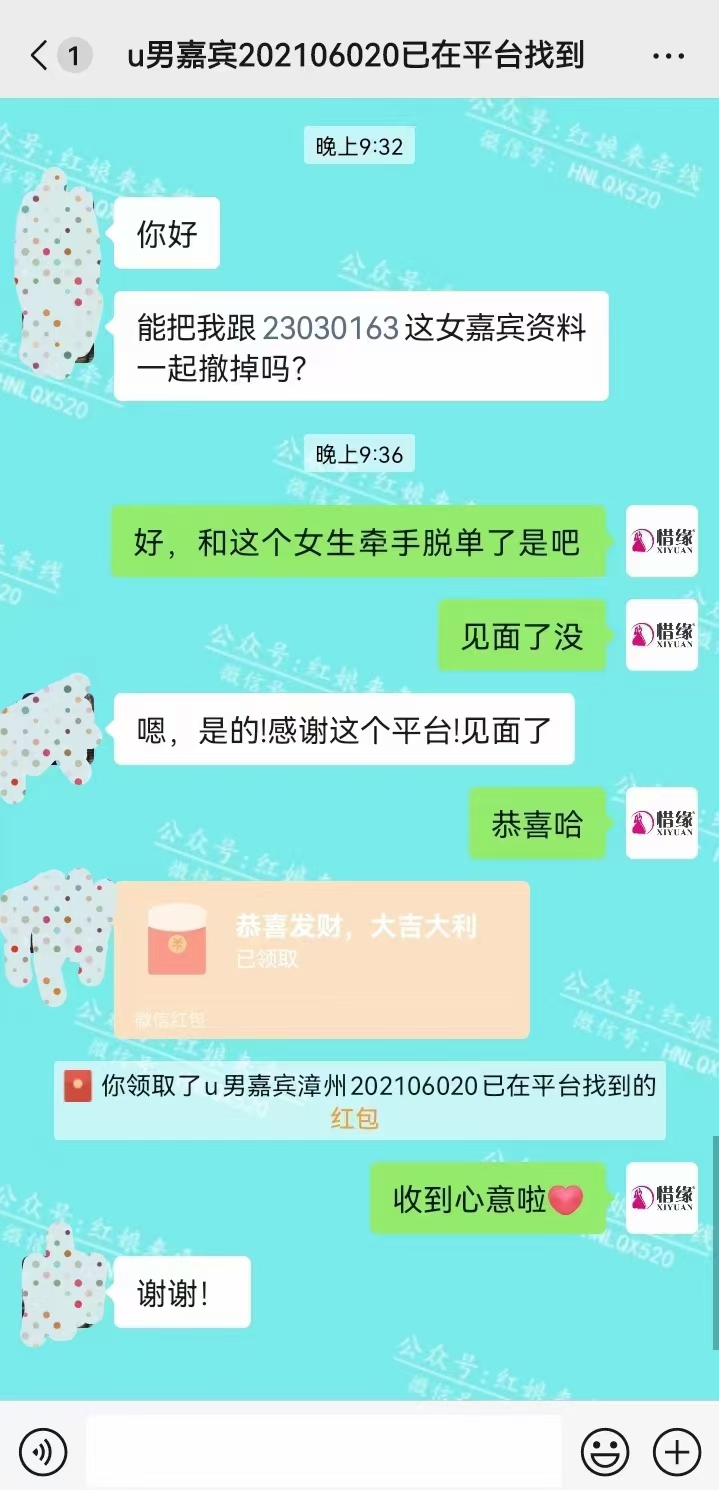Open the Xiyuan avatar beside 收到心意啦
The width and height of the screenshot is (719, 1490).
[661, 1198]
